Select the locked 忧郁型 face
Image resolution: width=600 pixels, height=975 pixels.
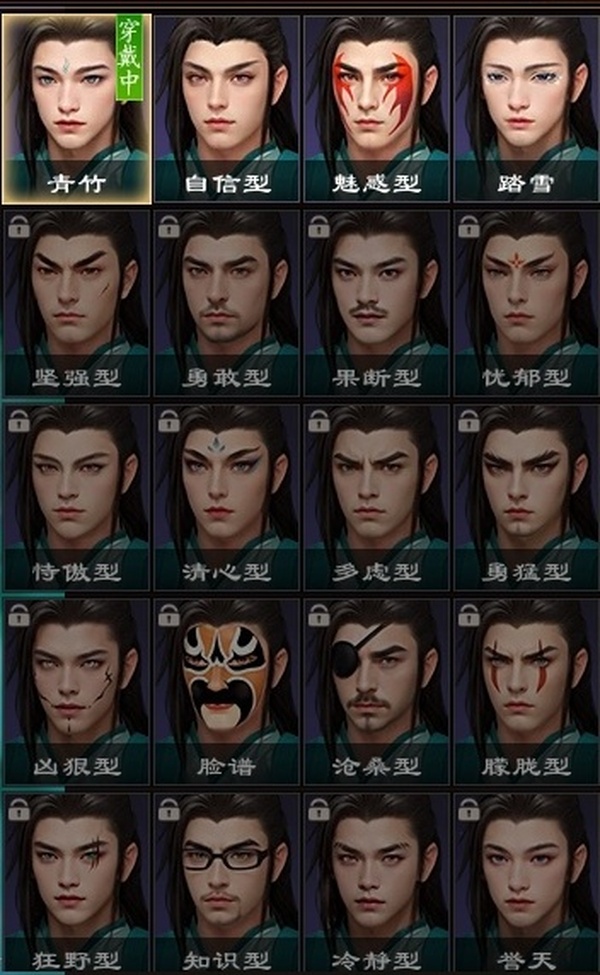pos(526,300)
